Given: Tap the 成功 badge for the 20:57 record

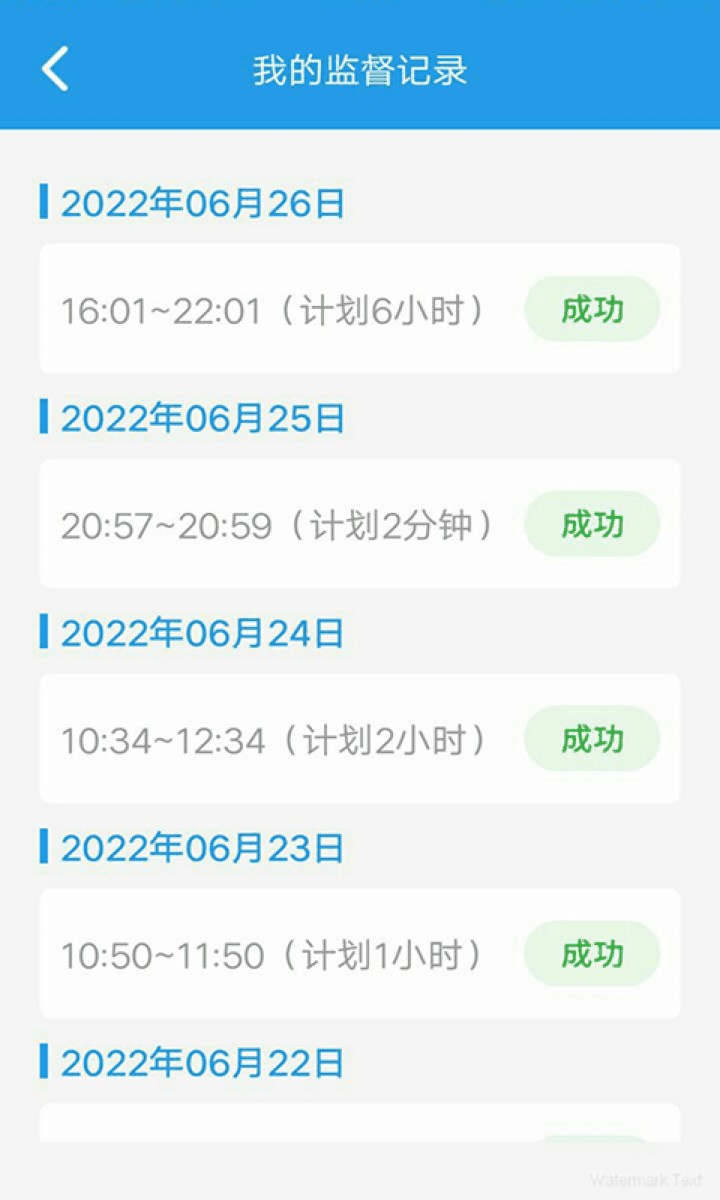Looking at the screenshot, I should tap(591, 524).
